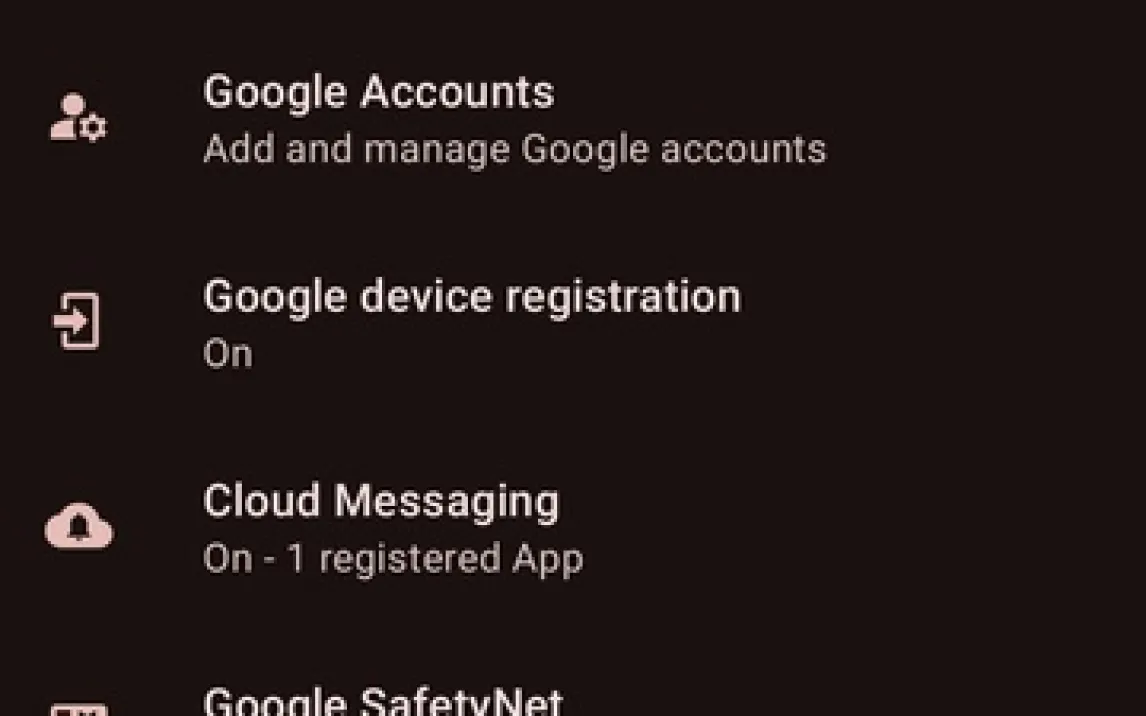
Task: Open Google Accounts settings
Action: click(x=514, y=119)
